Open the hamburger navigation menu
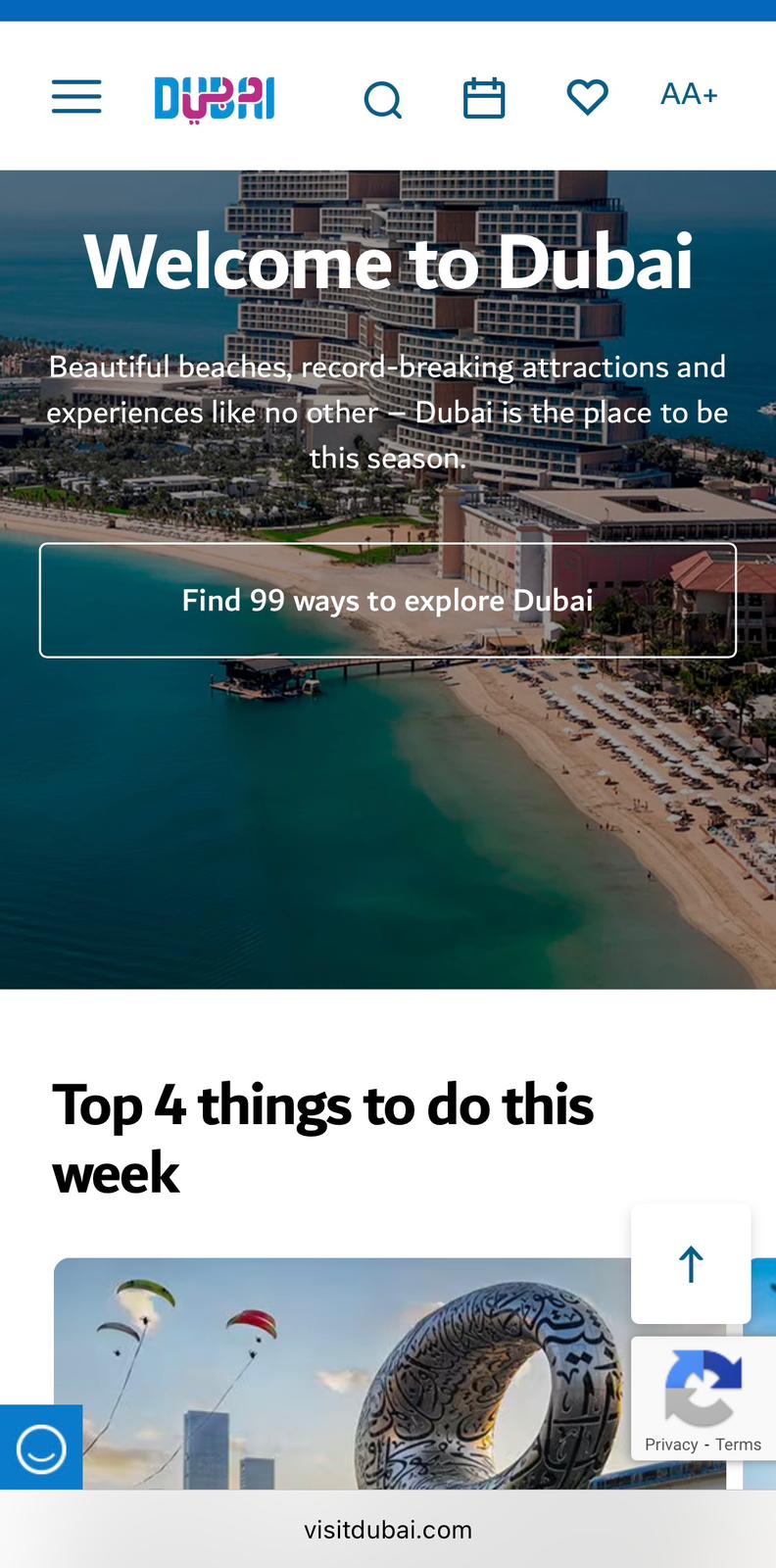Screen dimensions: 776x1568 click(x=76, y=97)
